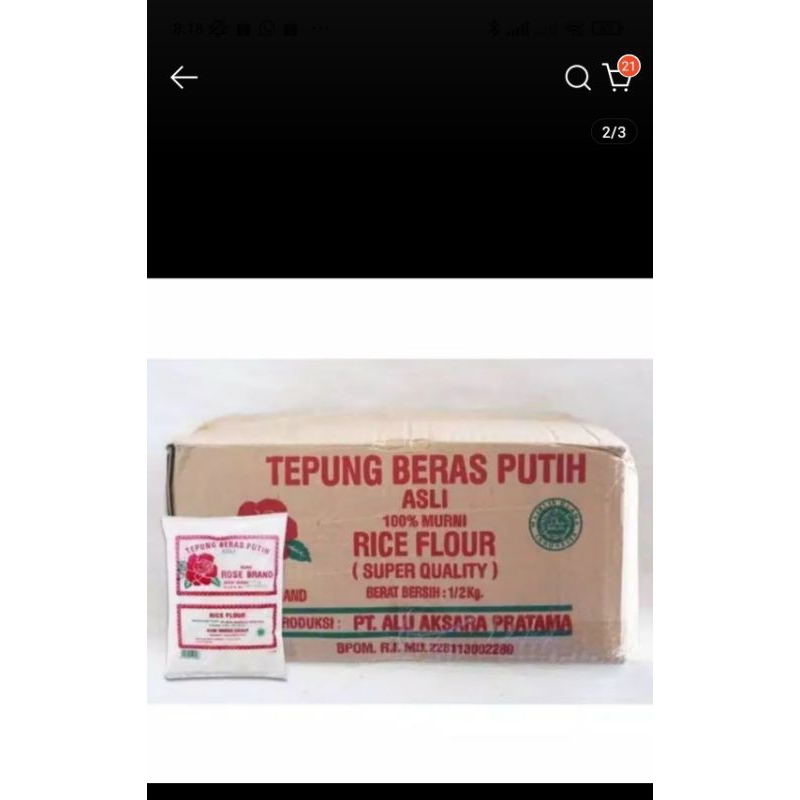Viewport: 800px width, 800px height.
Task: Open the shopping cart with 21 items
Action: point(620,74)
